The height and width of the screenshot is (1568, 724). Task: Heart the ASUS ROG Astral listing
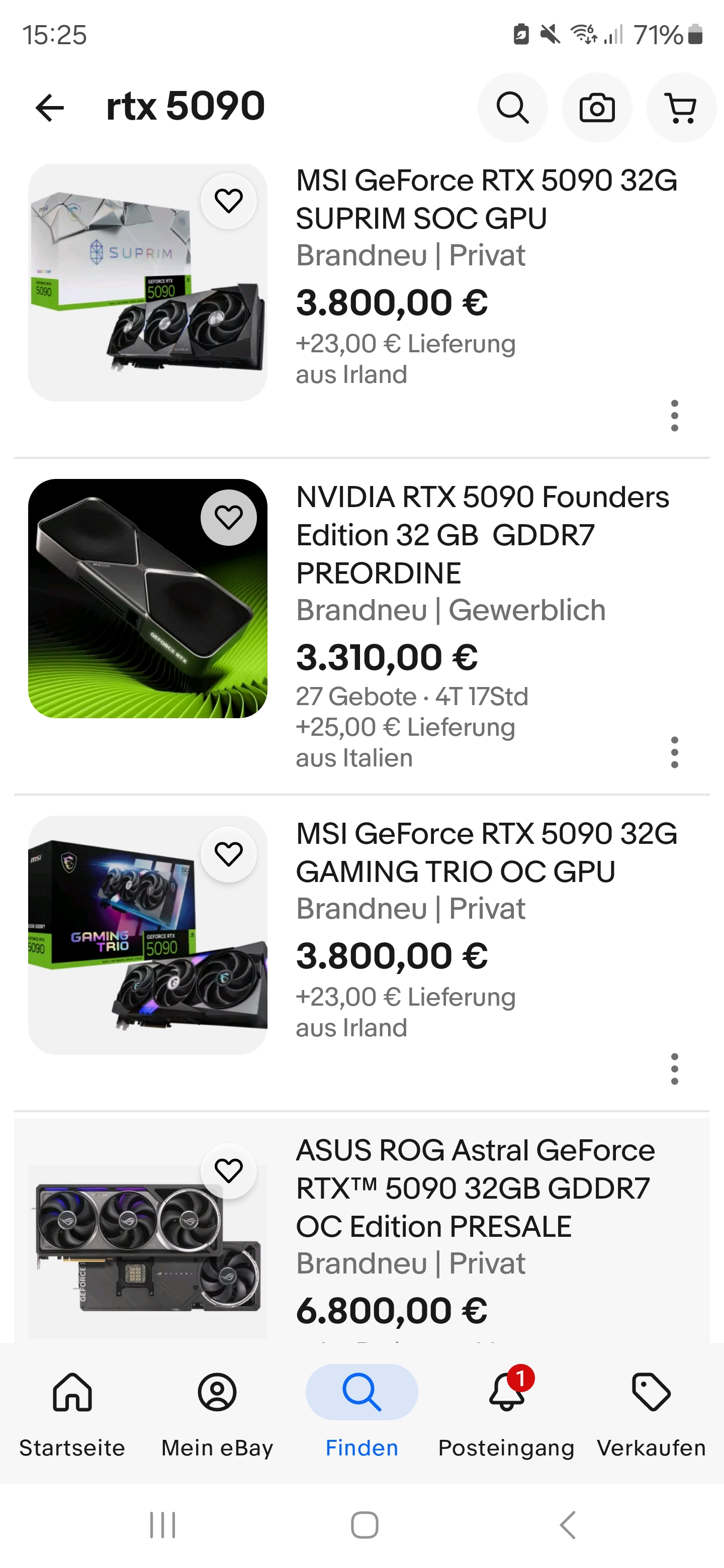[229, 1170]
